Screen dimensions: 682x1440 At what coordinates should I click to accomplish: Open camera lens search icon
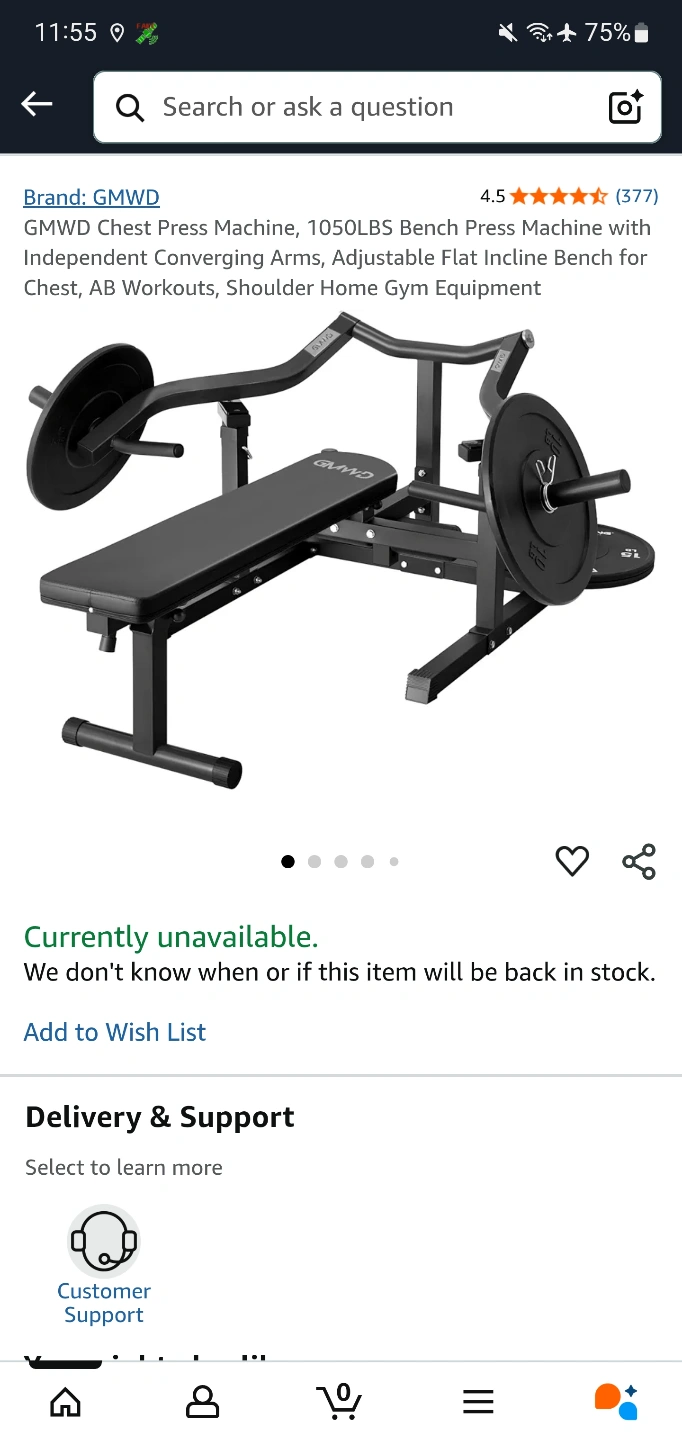click(626, 107)
